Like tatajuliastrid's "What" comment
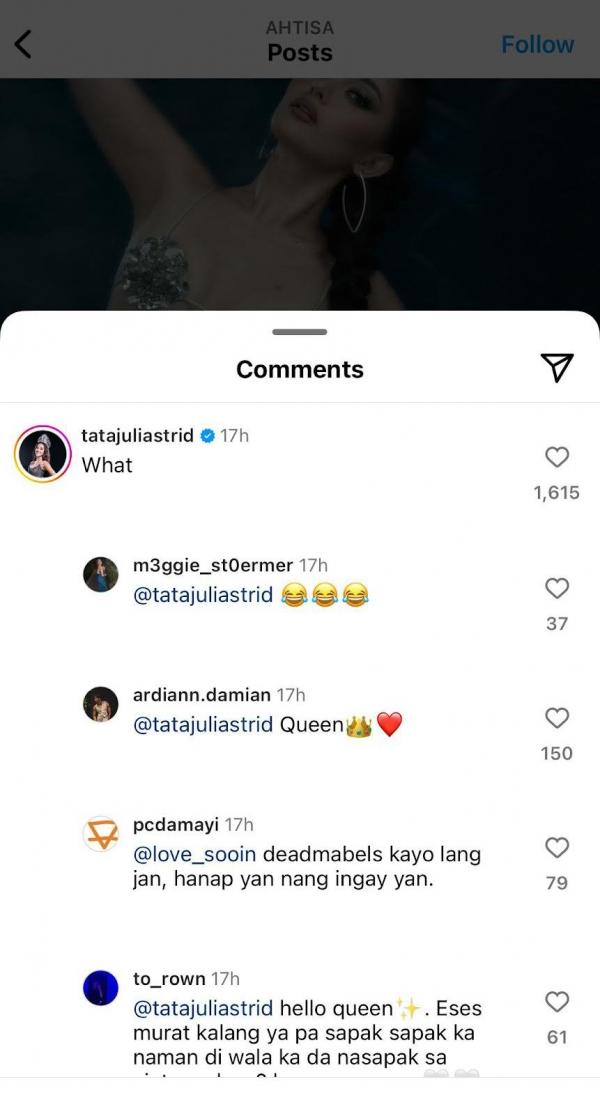The image size is (600, 1093). [557, 458]
